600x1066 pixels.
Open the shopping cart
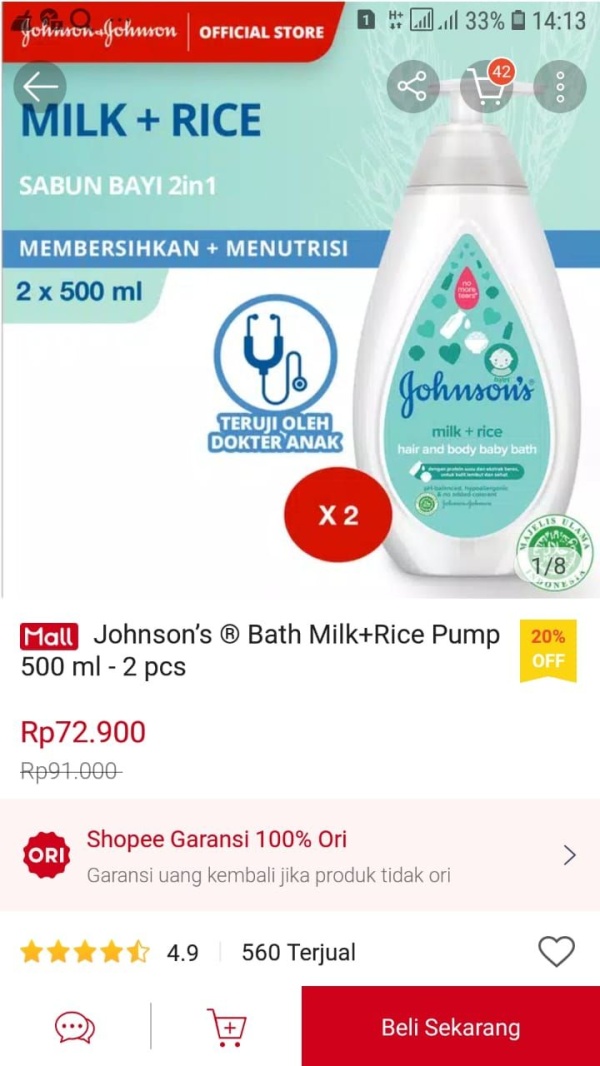tap(486, 87)
